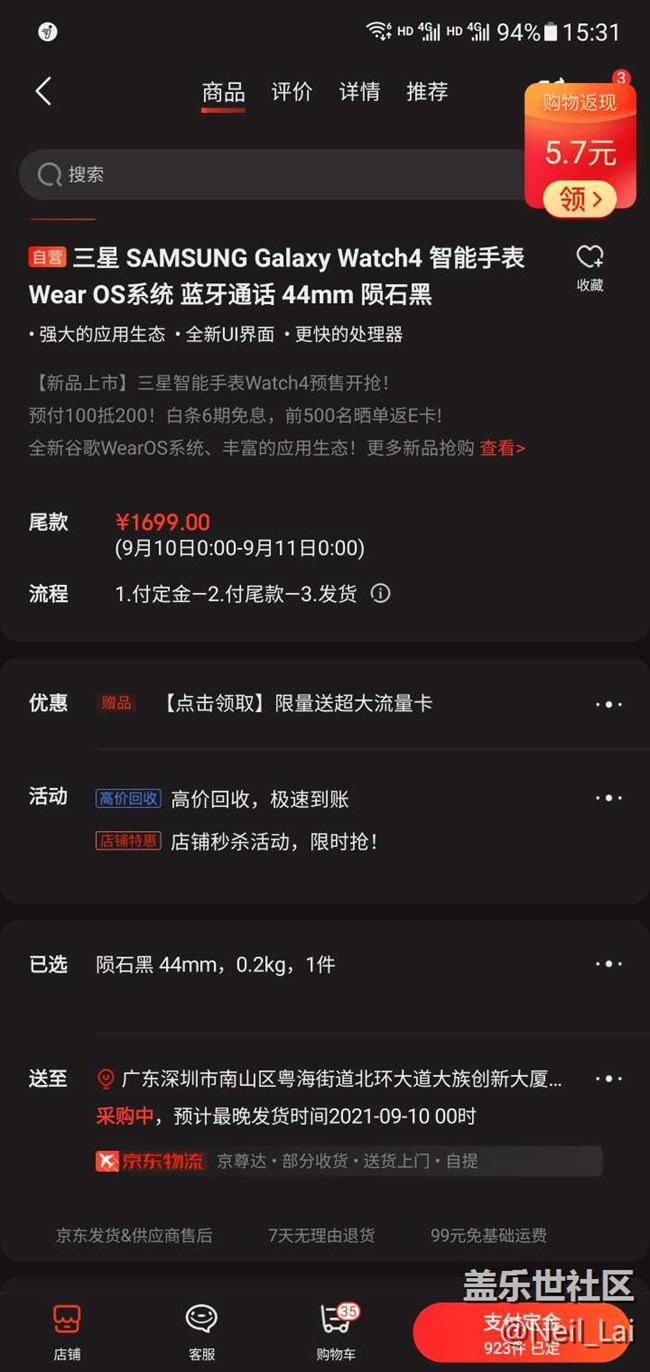Contact 客服 customer service
This screenshot has height=1372, width=650.
tap(201, 1331)
